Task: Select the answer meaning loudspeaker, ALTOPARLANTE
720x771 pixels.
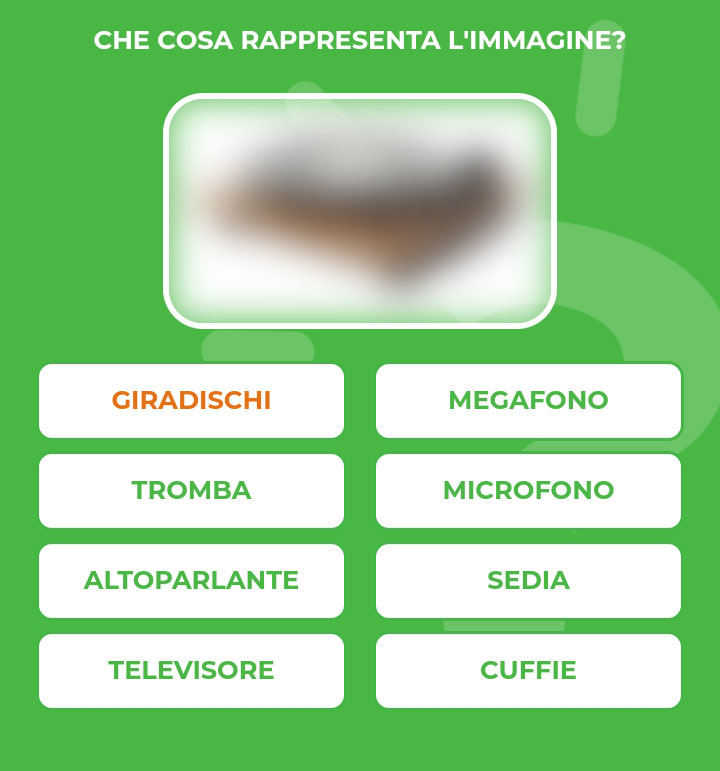Action: 191,580
